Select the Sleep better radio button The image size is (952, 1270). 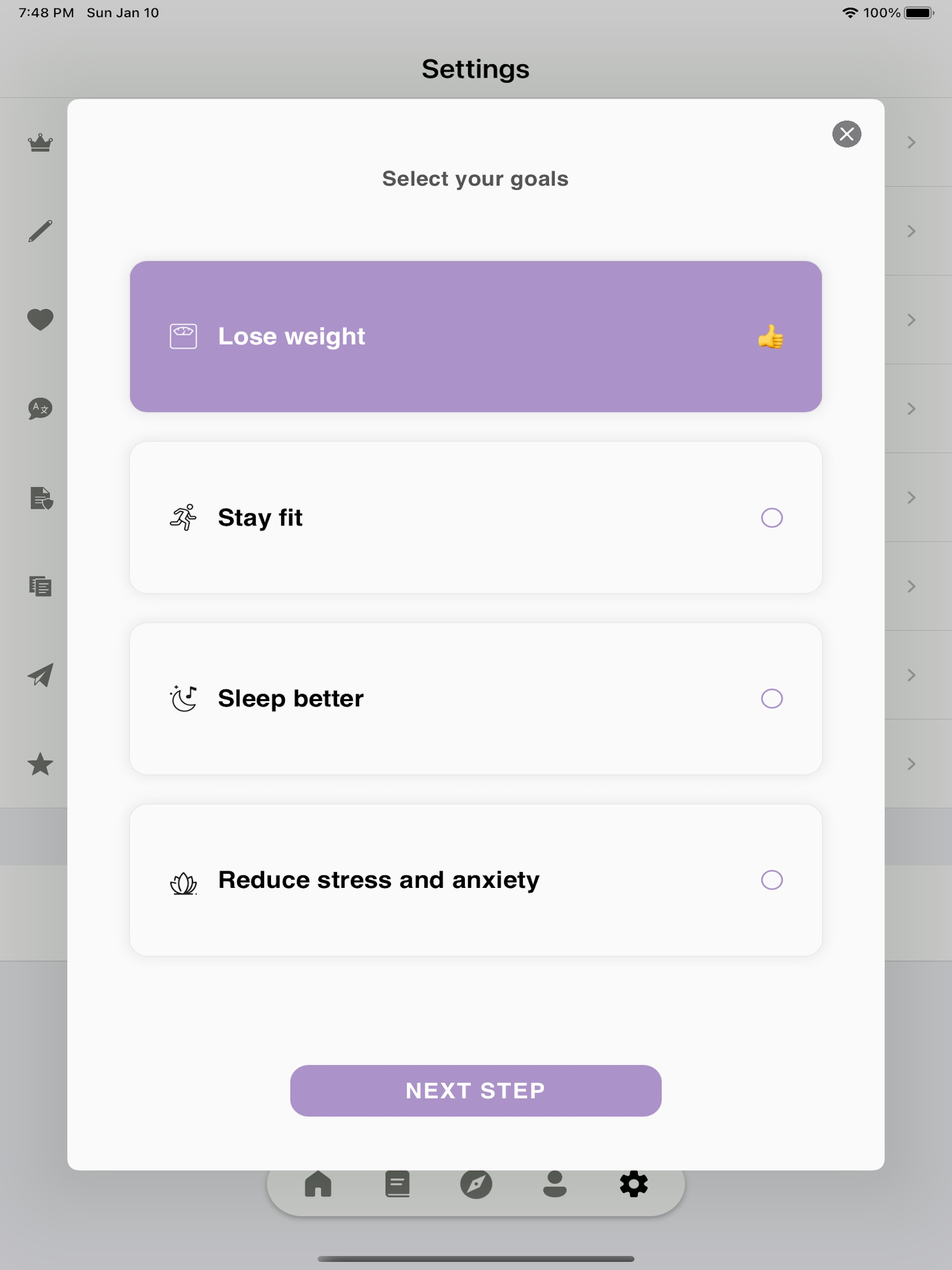(772, 698)
